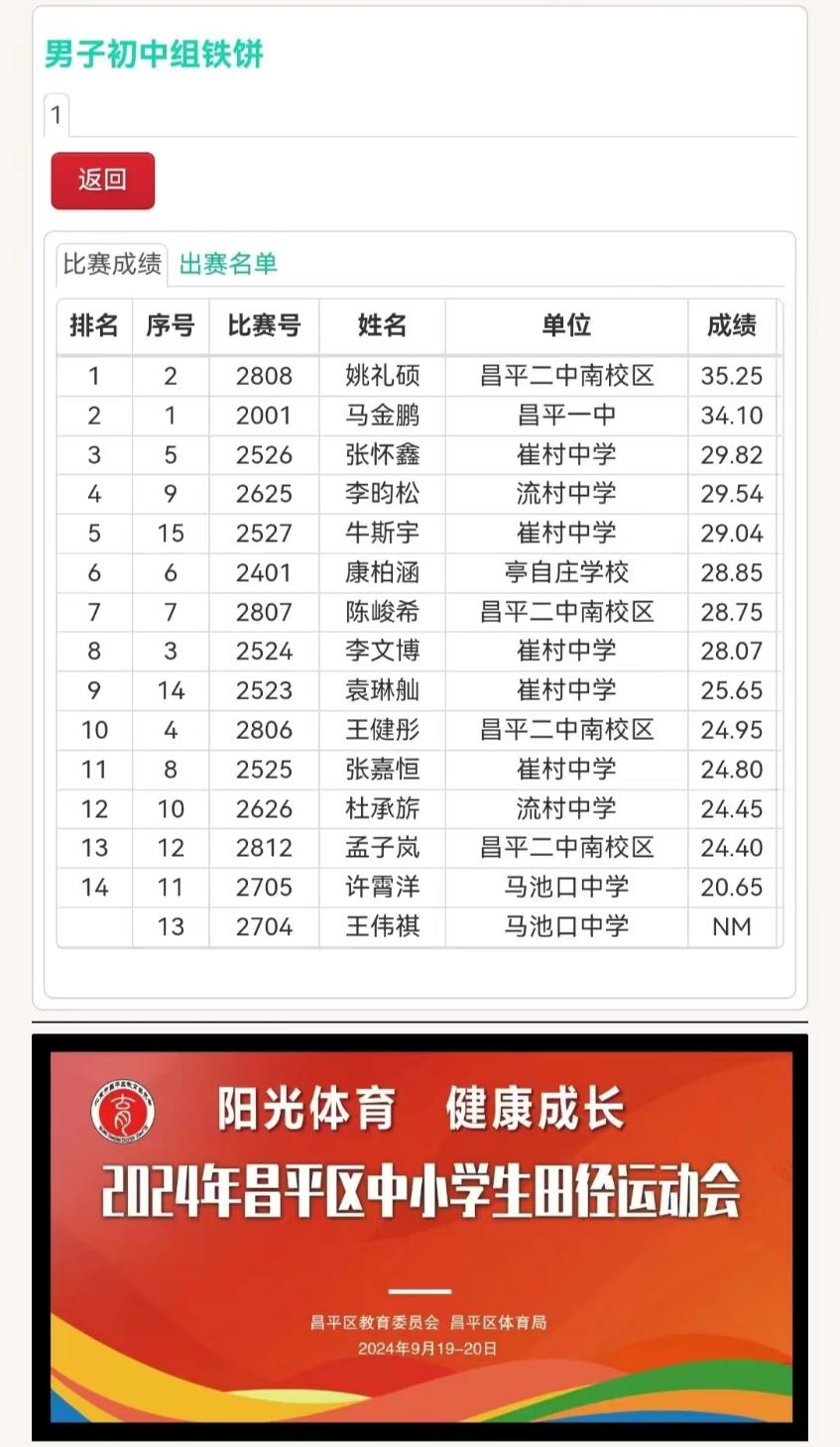Open group tab 1
The height and width of the screenshot is (1447, 840).
coord(57,116)
